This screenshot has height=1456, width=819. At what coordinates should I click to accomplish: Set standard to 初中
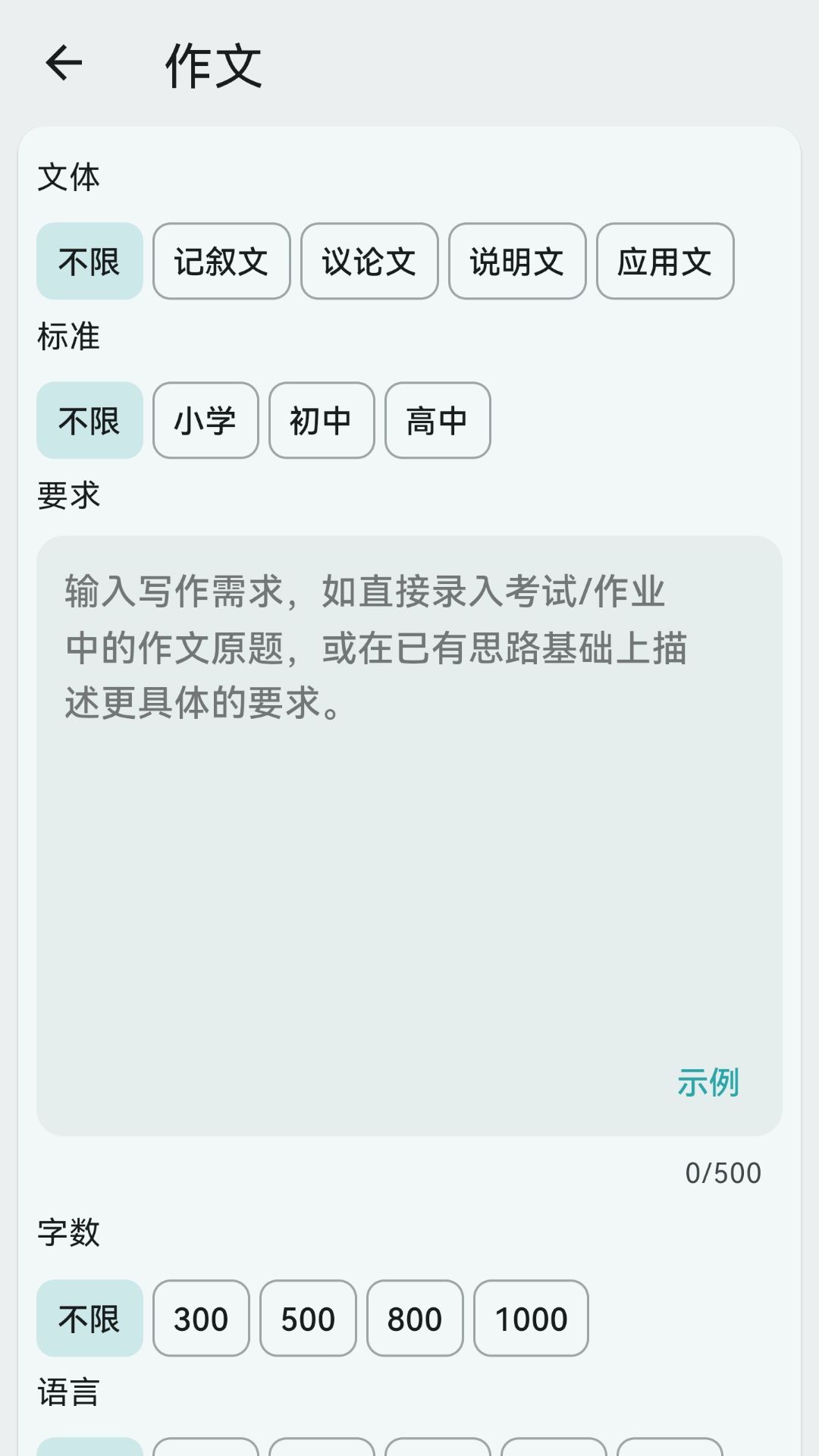click(x=322, y=420)
